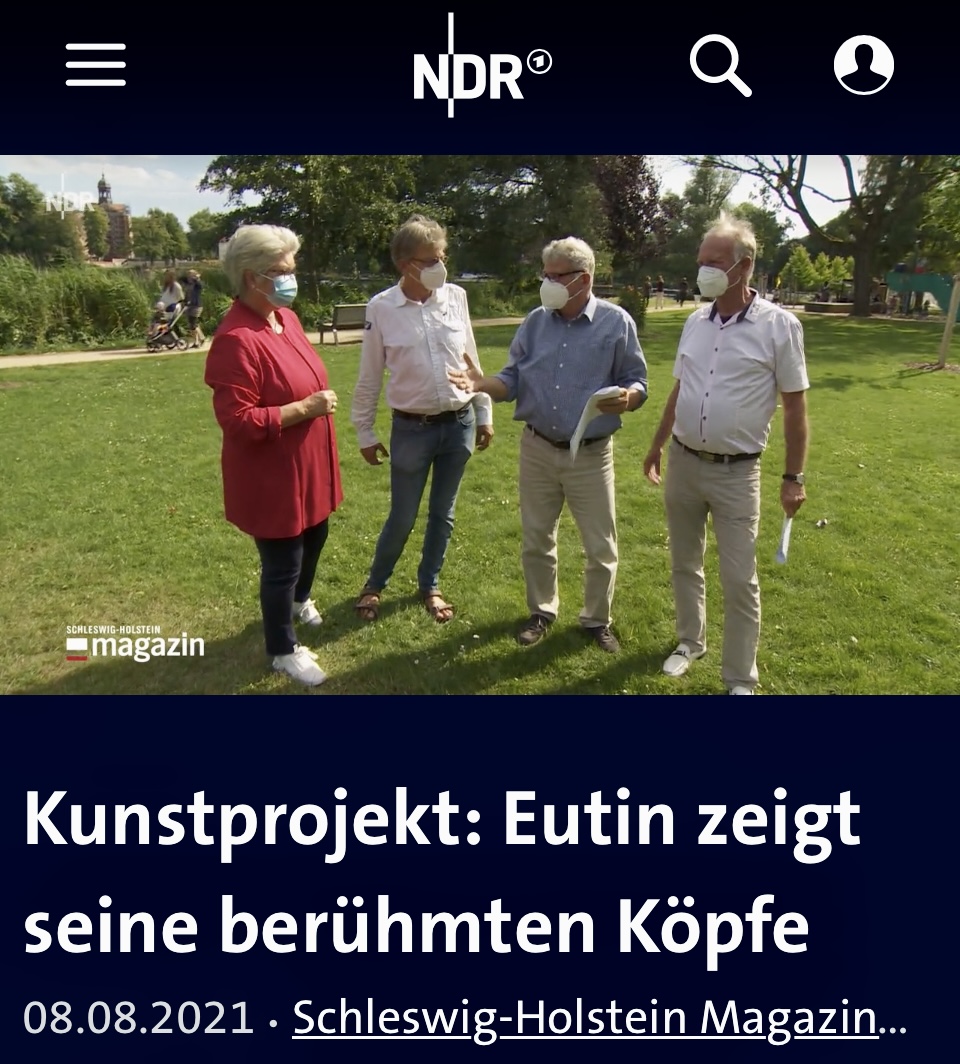Open the hamburger navigation menu
Image resolution: width=960 pixels, height=1064 pixels.
pyautogui.click(x=96, y=66)
